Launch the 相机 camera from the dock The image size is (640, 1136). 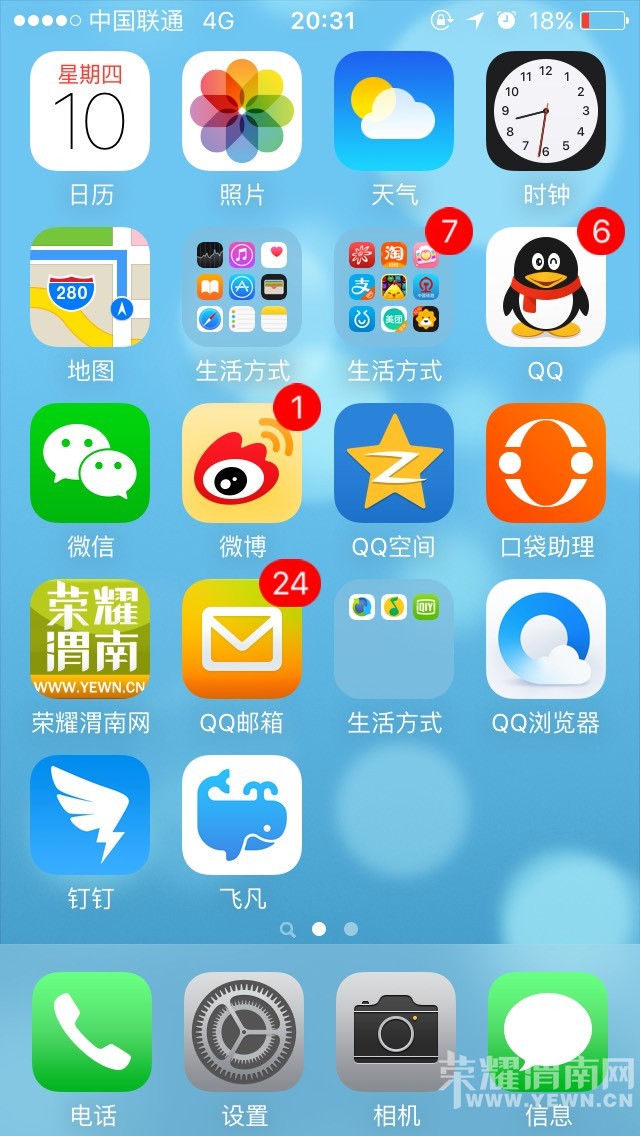coord(396,1031)
